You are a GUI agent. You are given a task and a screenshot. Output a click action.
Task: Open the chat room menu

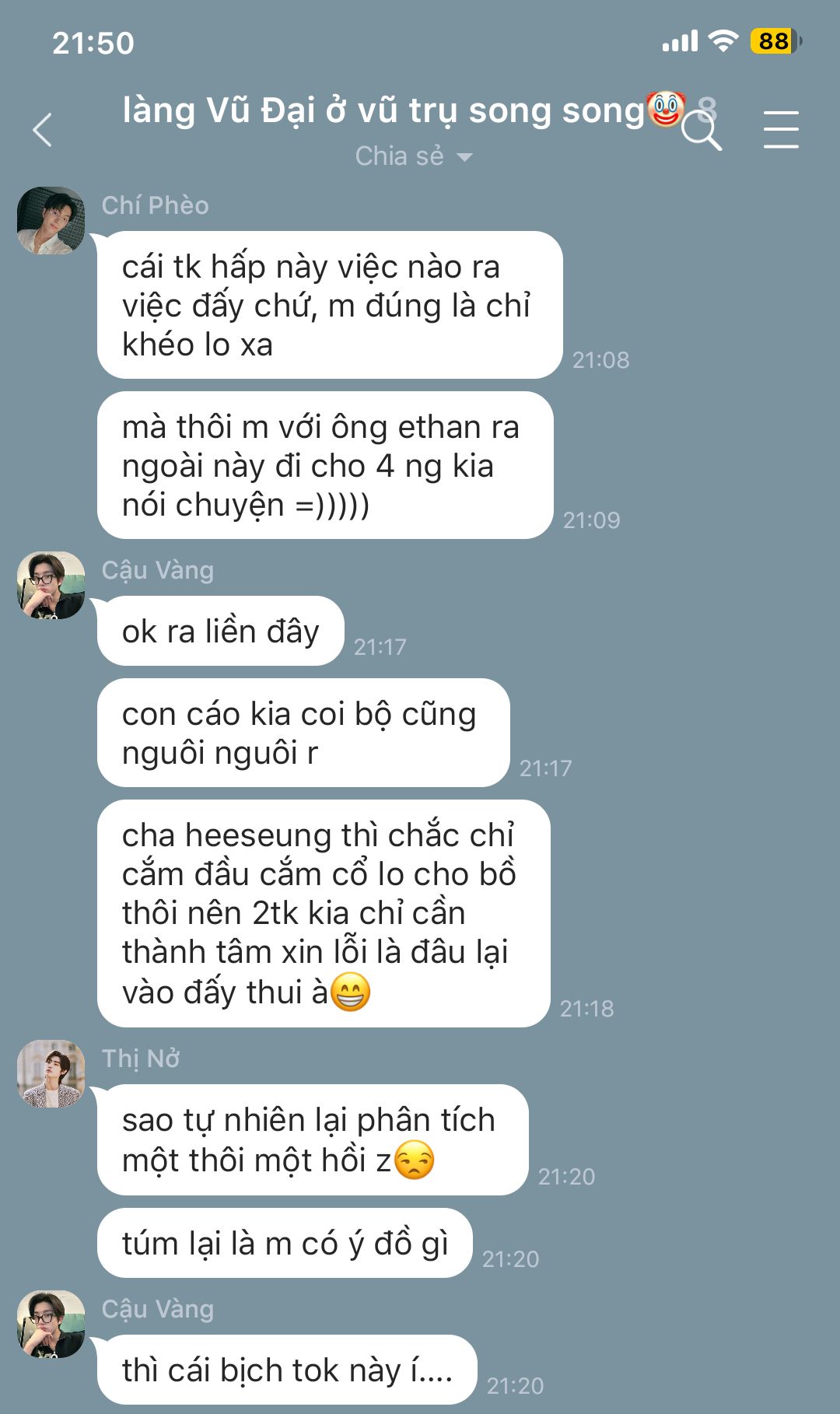[780, 129]
